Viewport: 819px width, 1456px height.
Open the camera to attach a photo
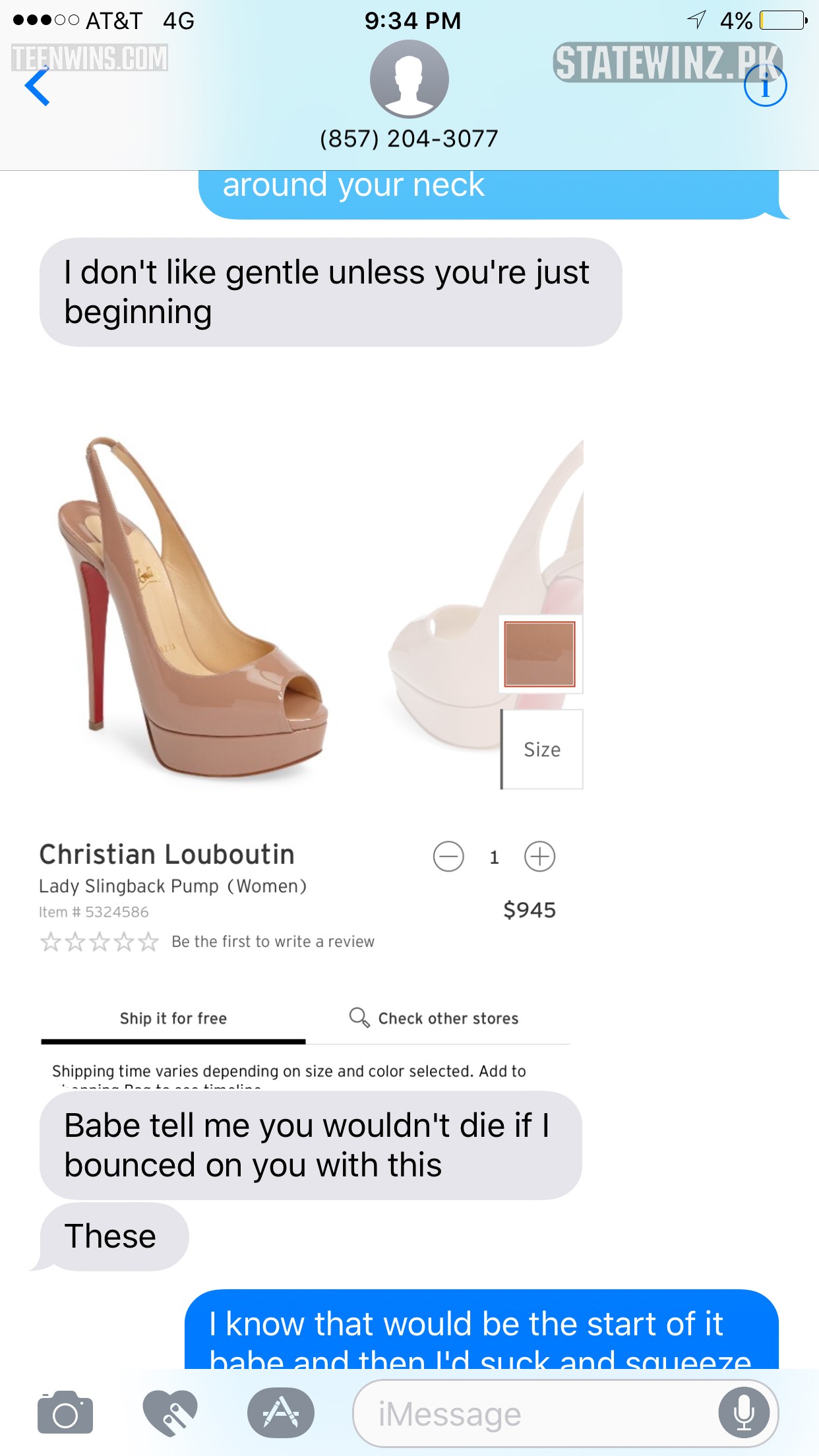coord(65,1413)
